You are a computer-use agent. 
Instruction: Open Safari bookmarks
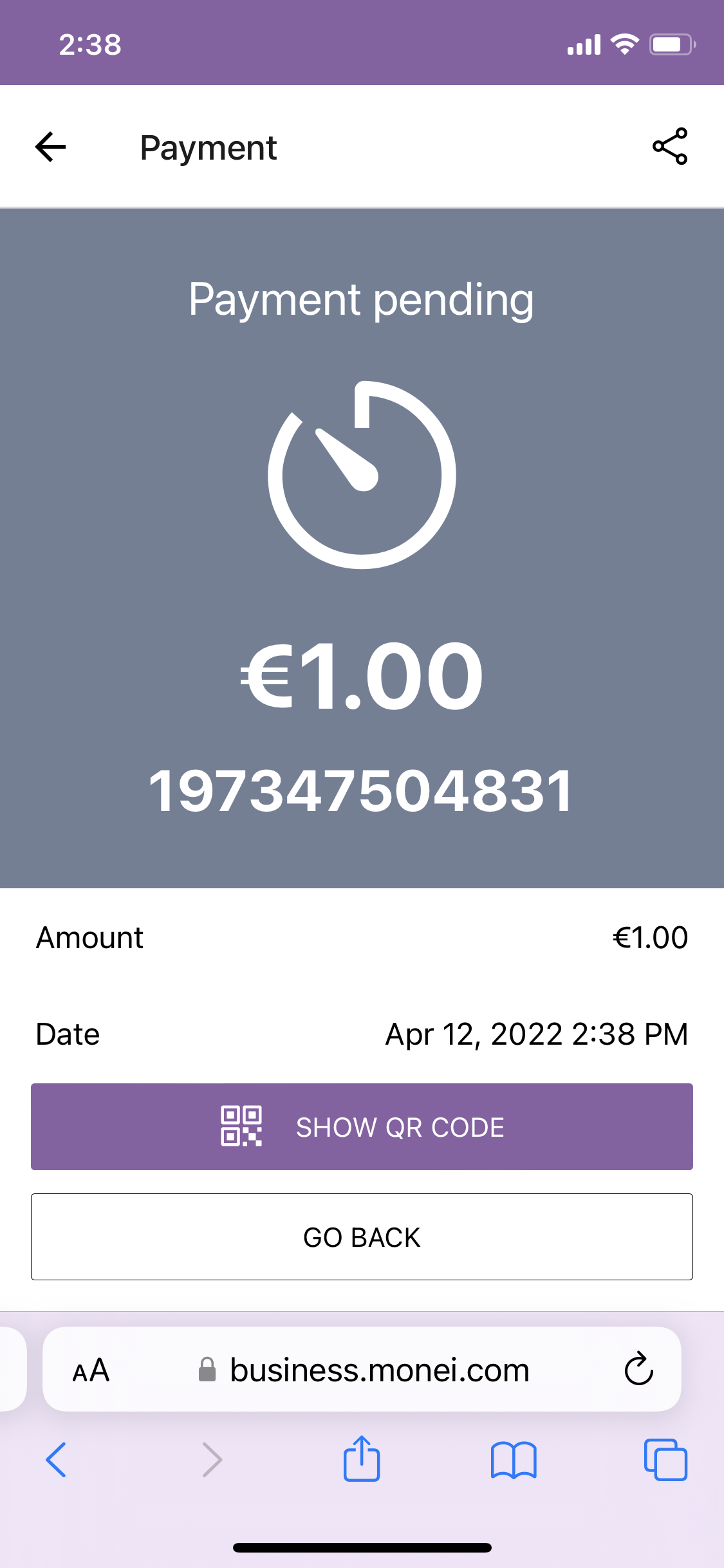(513, 1460)
